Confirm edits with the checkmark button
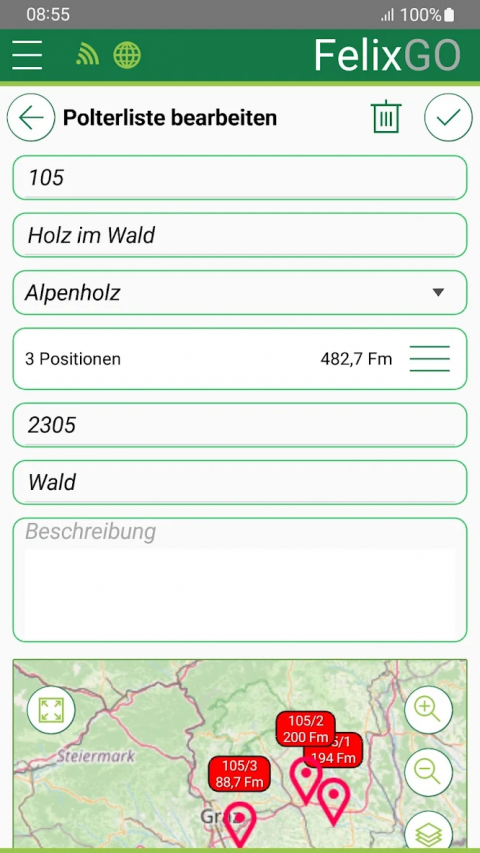480x853 pixels. (x=448, y=118)
